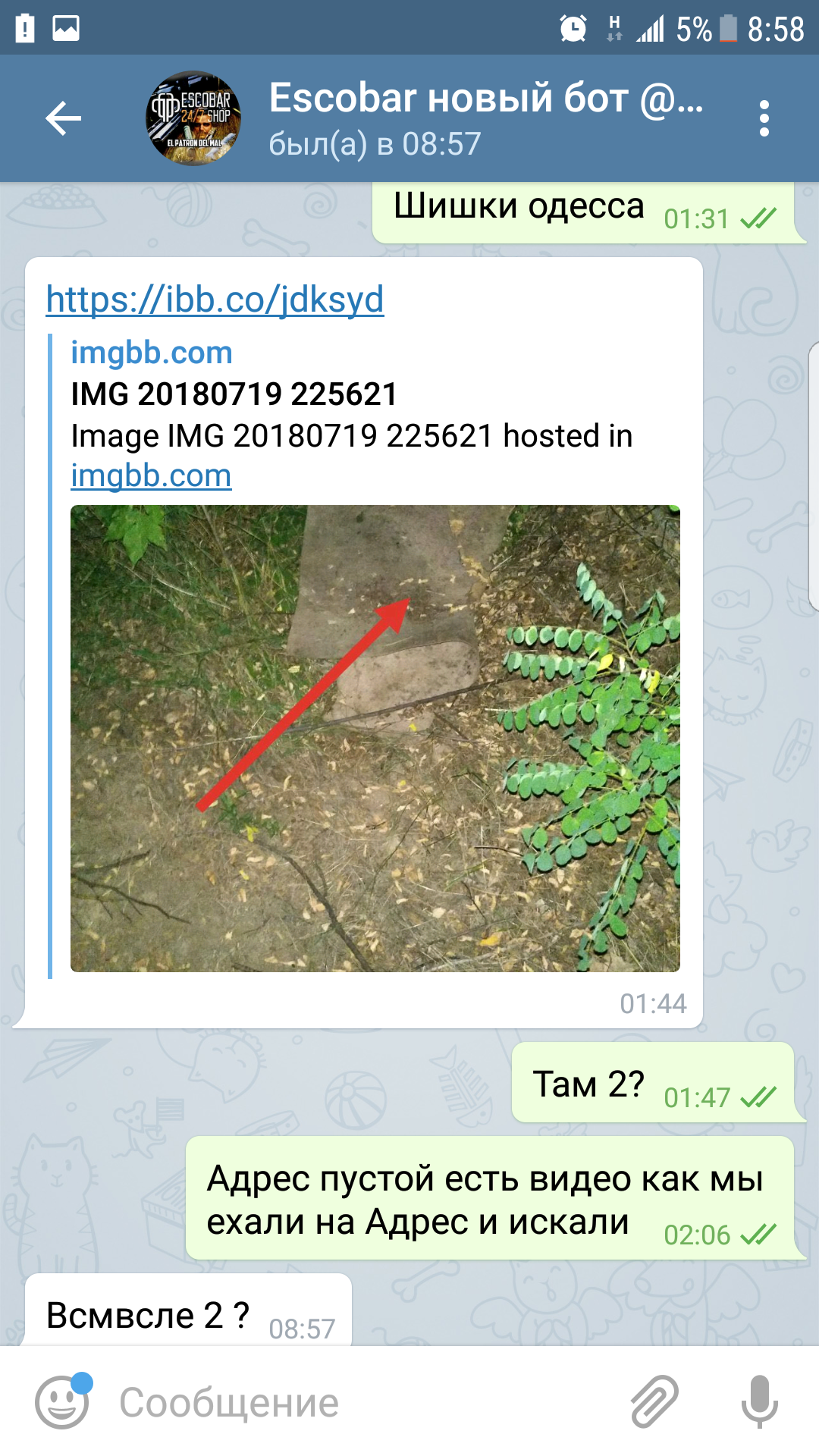Open the underlined imgbb.com link in the preview

pos(151,475)
